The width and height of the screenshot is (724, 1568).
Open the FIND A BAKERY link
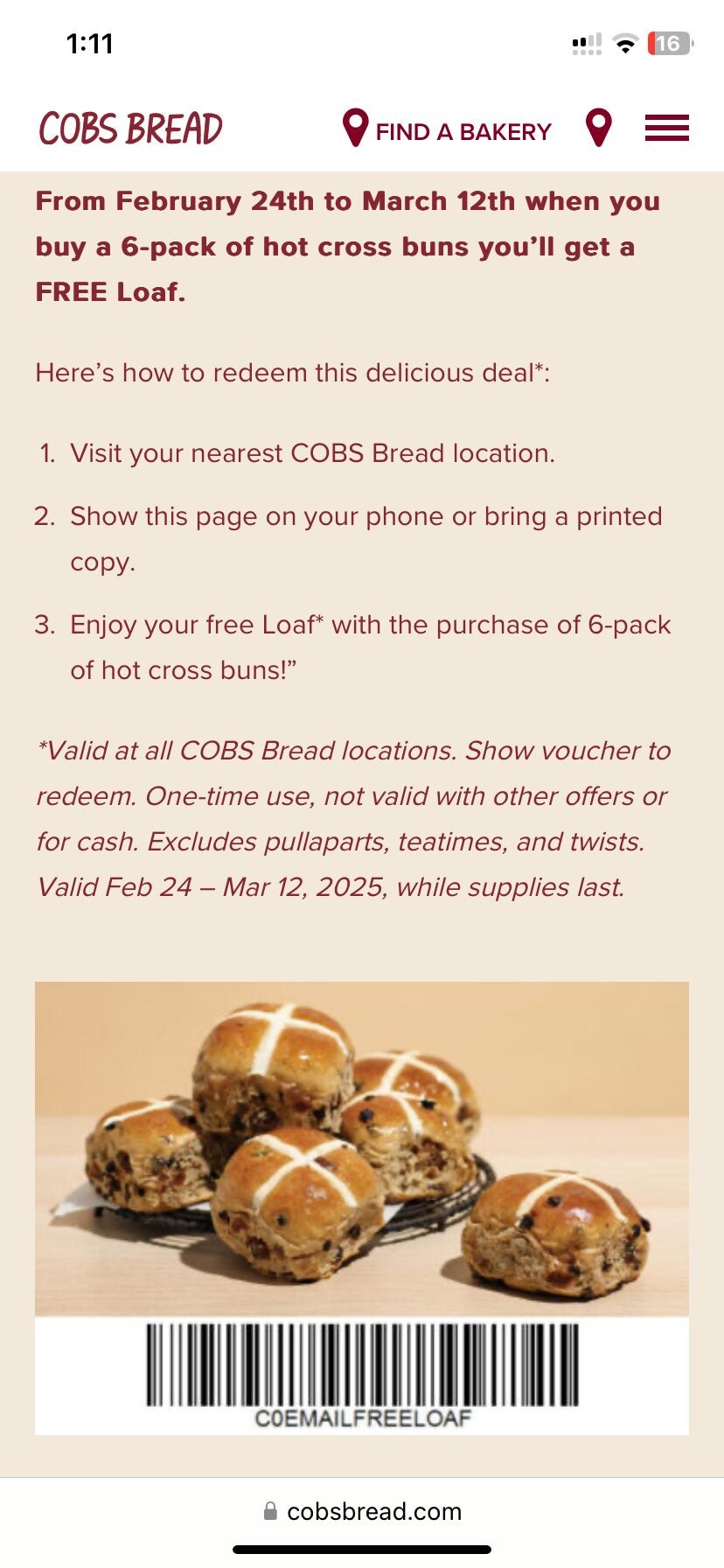tap(463, 131)
